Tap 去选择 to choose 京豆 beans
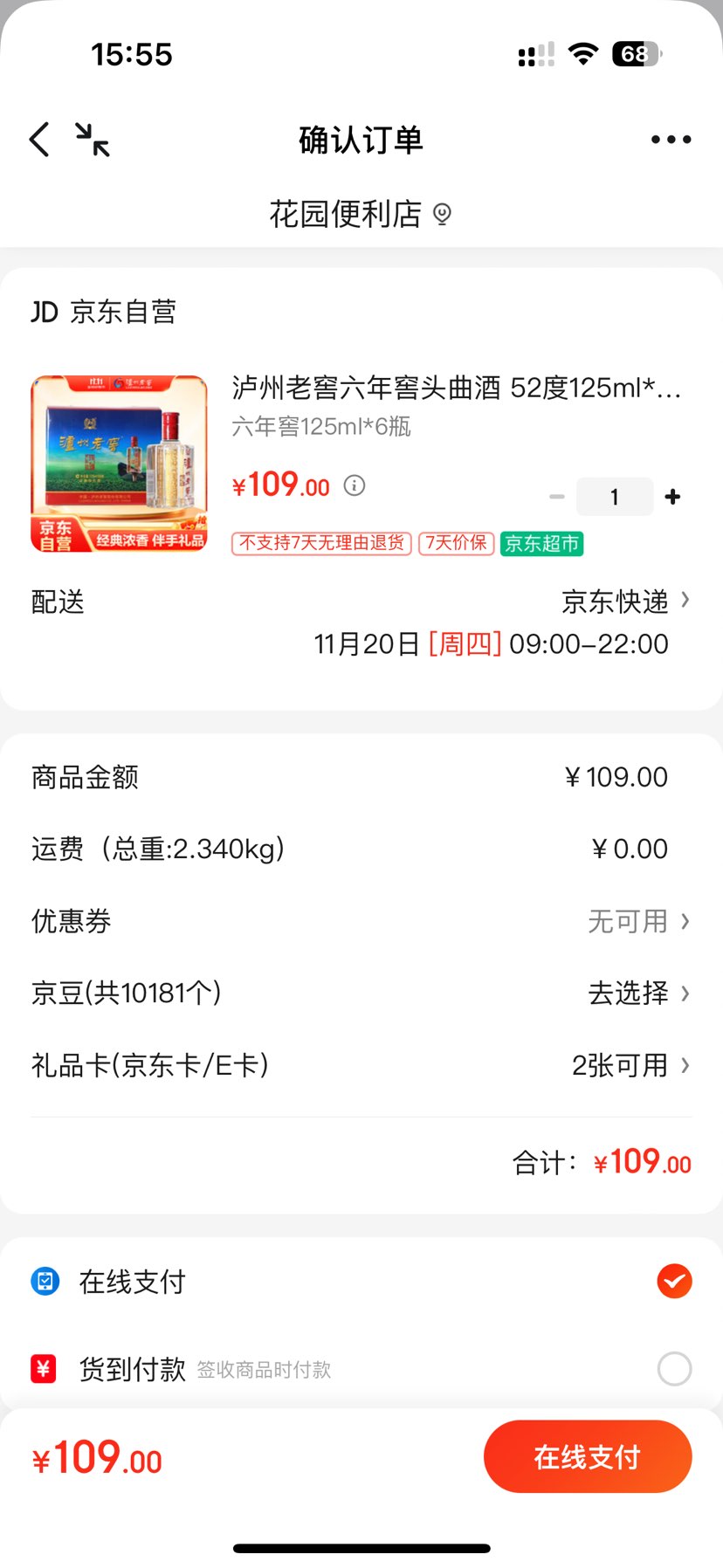This screenshot has height=1568, width=723. pos(628,993)
